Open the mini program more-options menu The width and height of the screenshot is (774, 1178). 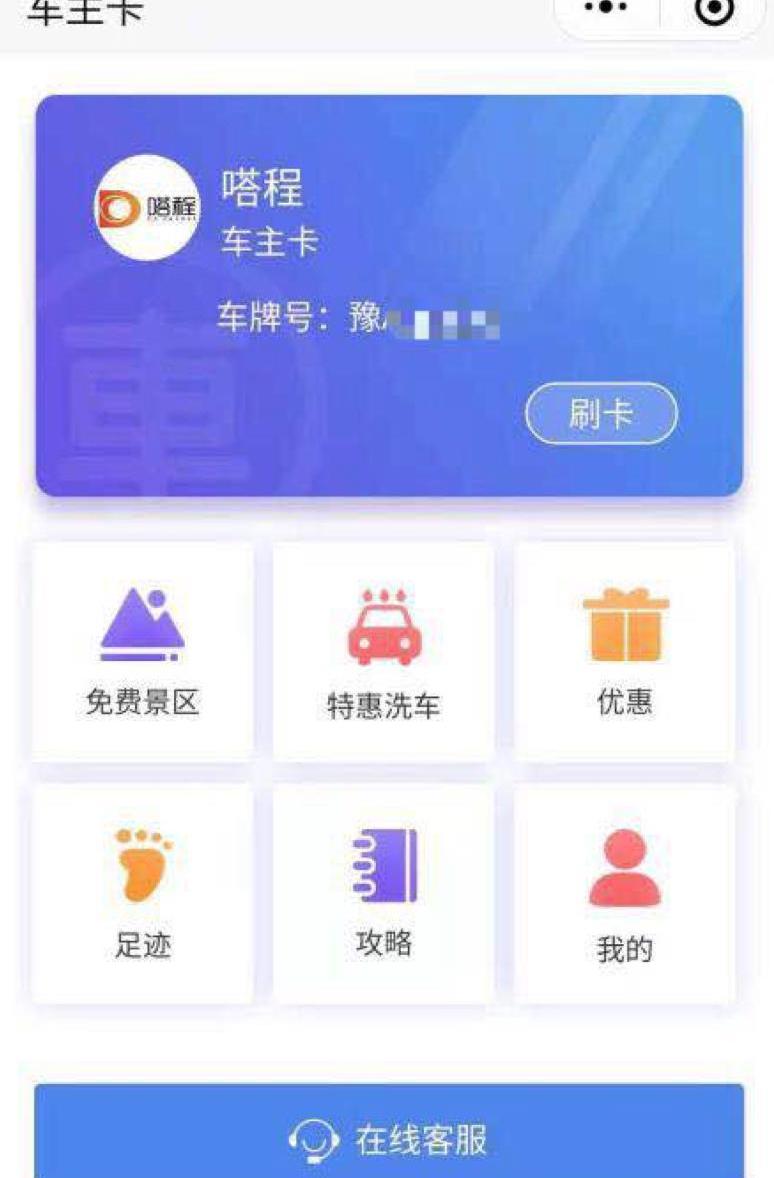coord(606,8)
